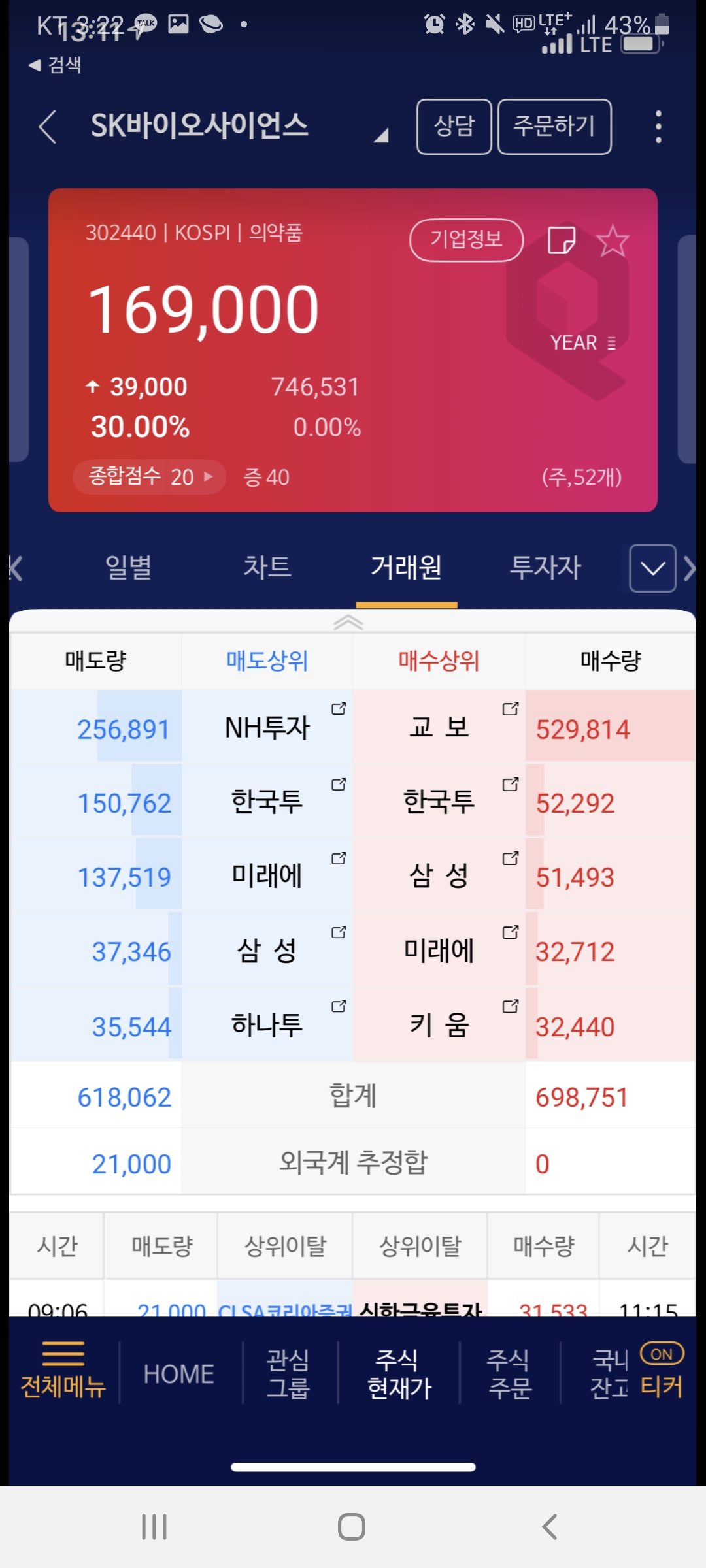Open the 종합점수 20 score chip
The image size is (706, 1568).
pyautogui.click(x=150, y=477)
